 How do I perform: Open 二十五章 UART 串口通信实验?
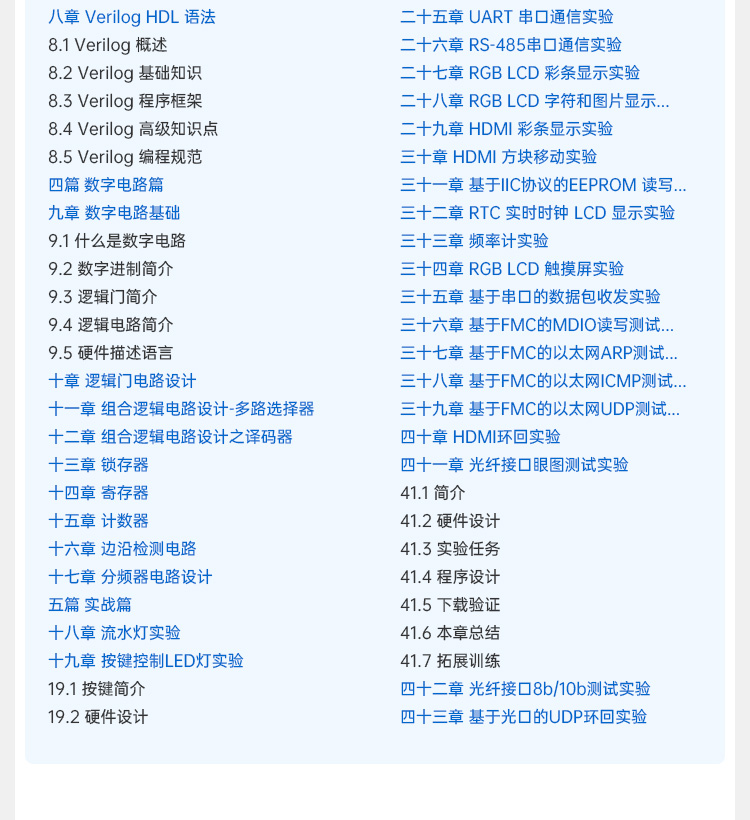point(507,17)
